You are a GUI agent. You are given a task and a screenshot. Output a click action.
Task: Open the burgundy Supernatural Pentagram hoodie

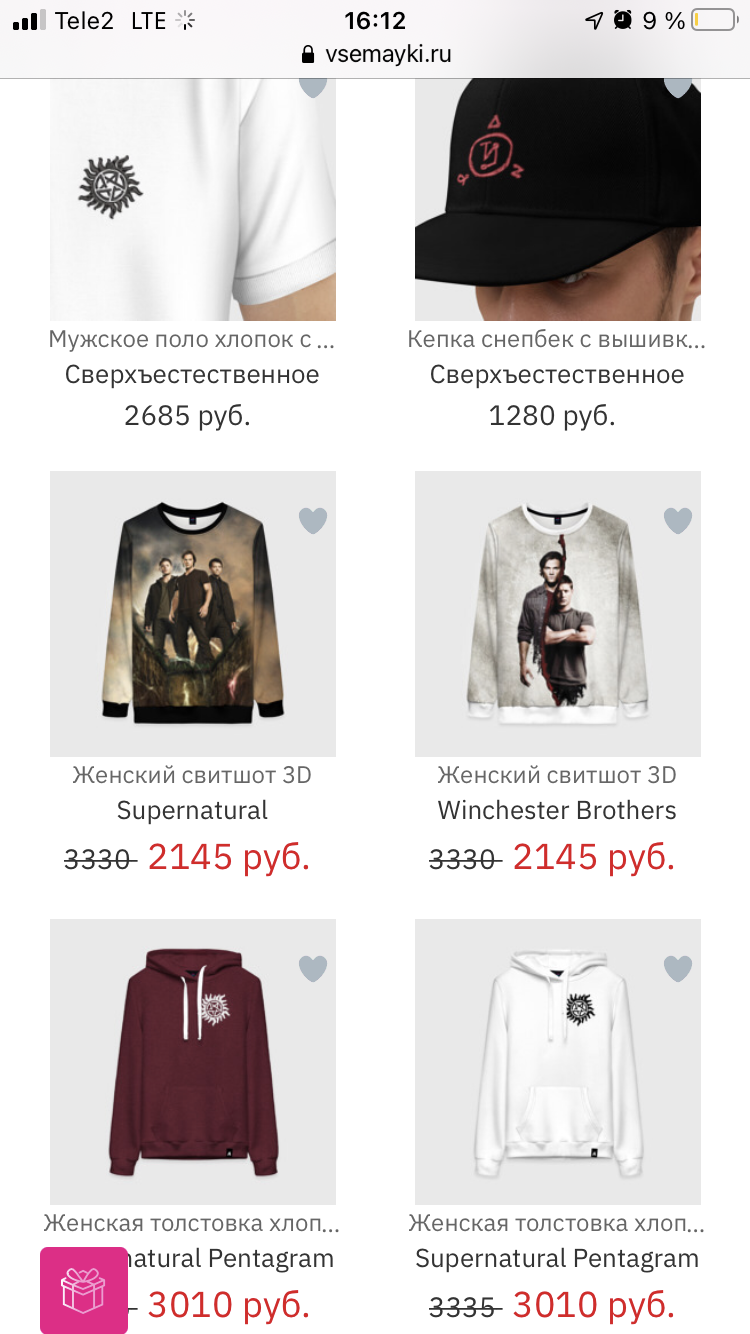pyautogui.click(x=192, y=1062)
